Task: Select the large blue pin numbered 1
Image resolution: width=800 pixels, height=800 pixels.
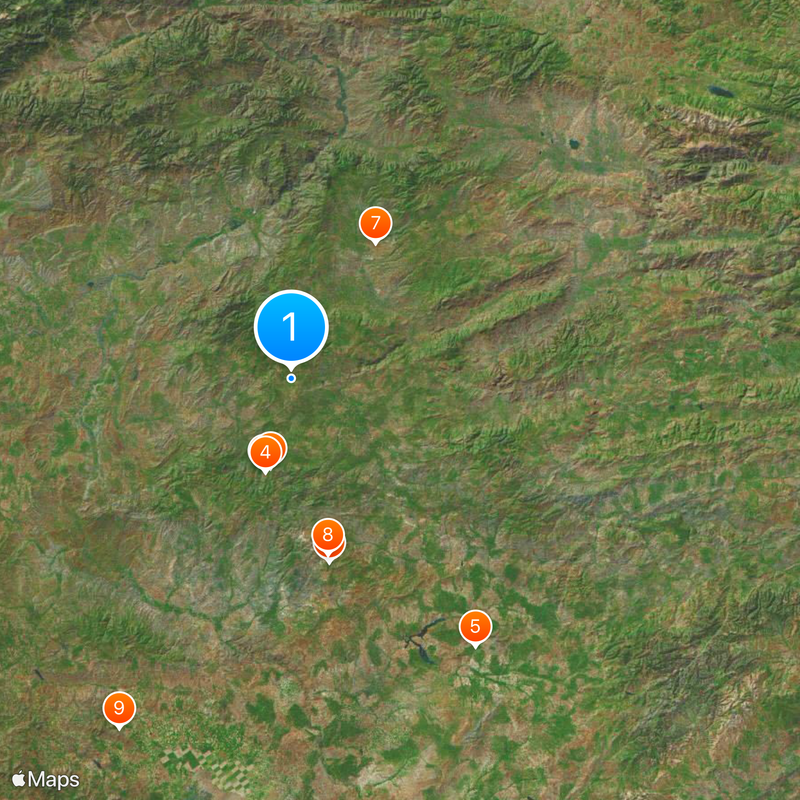Action: (x=291, y=326)
